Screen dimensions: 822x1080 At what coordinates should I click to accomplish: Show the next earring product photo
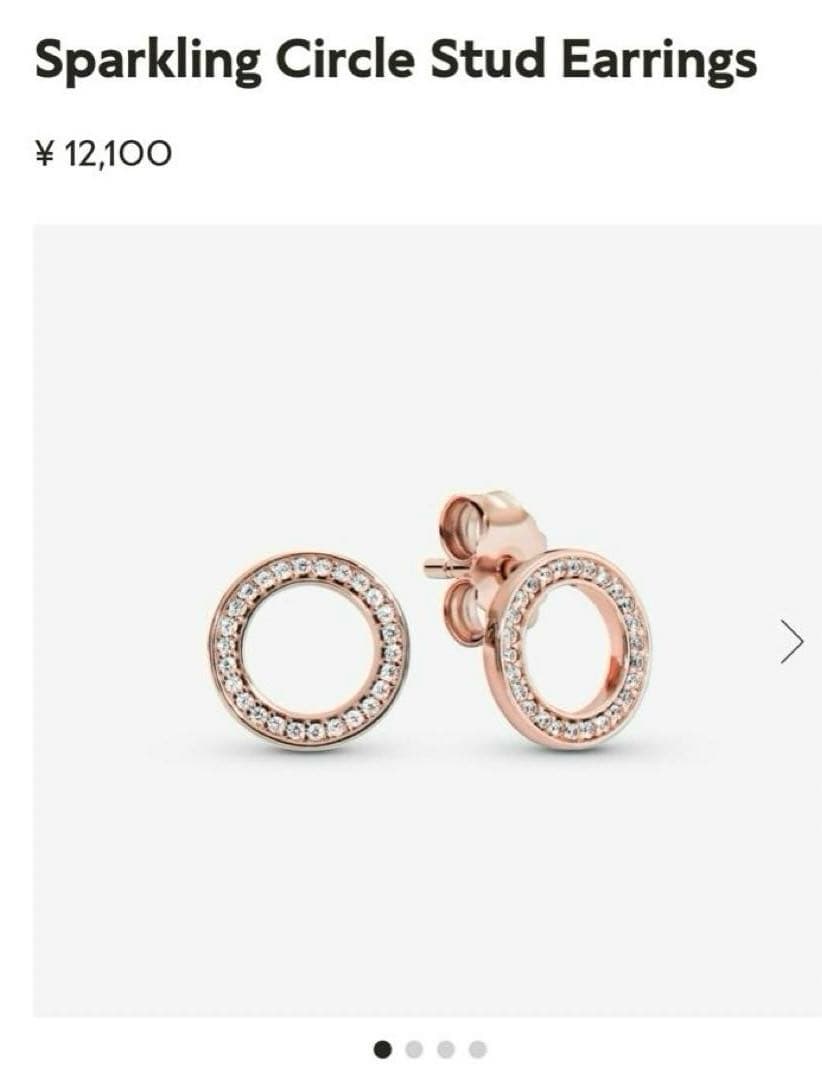pos(791,642)
